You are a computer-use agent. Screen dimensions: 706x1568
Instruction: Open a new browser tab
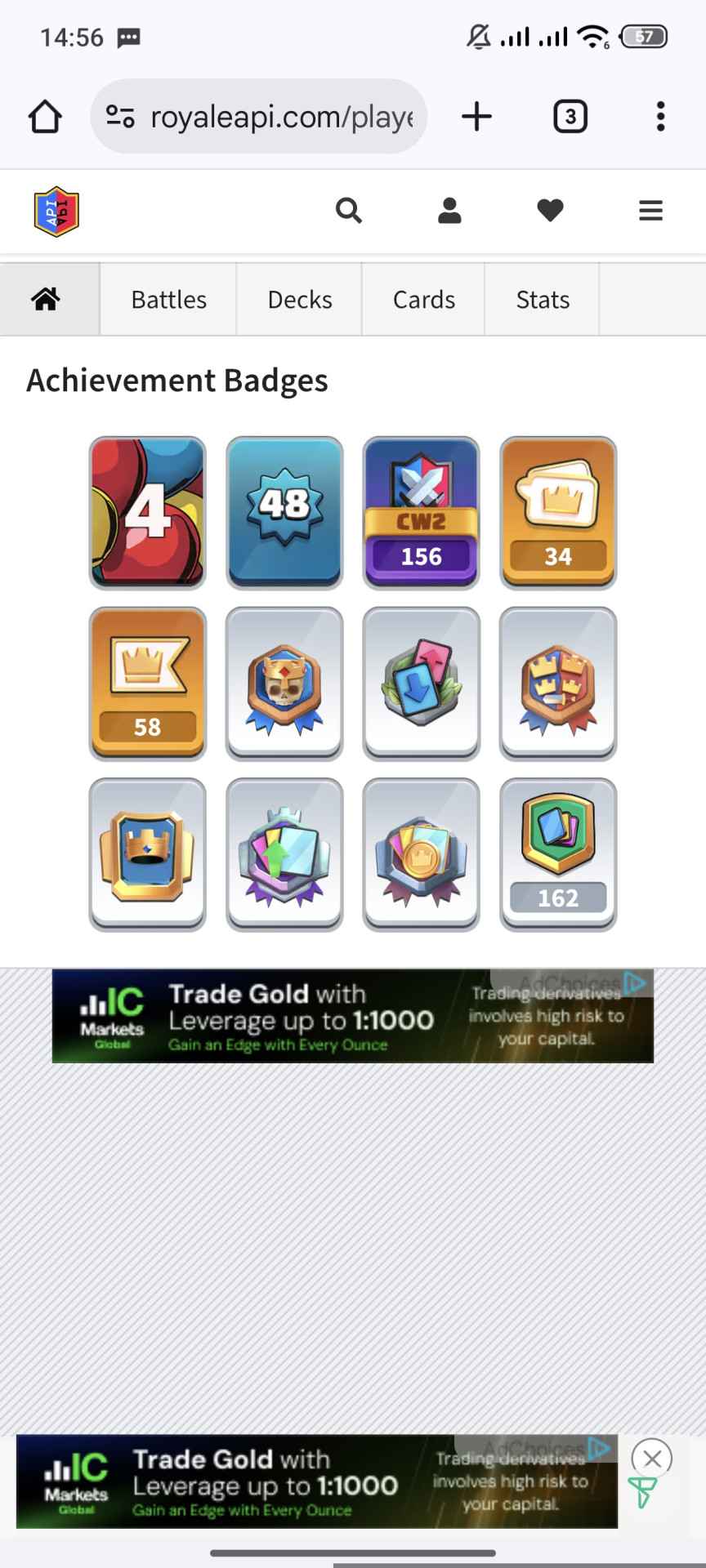click(476, 117)
